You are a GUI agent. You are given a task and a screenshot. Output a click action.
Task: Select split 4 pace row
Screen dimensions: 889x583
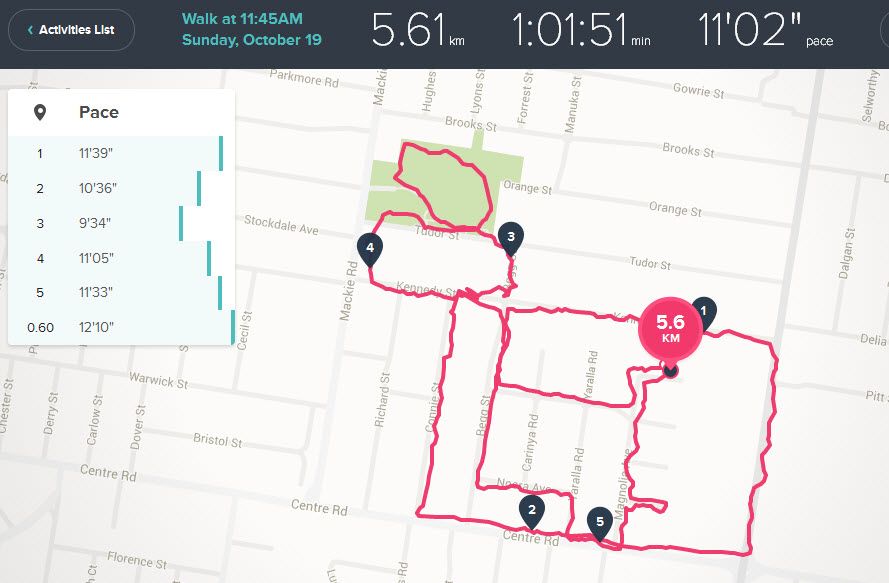(x=120, y=258)
